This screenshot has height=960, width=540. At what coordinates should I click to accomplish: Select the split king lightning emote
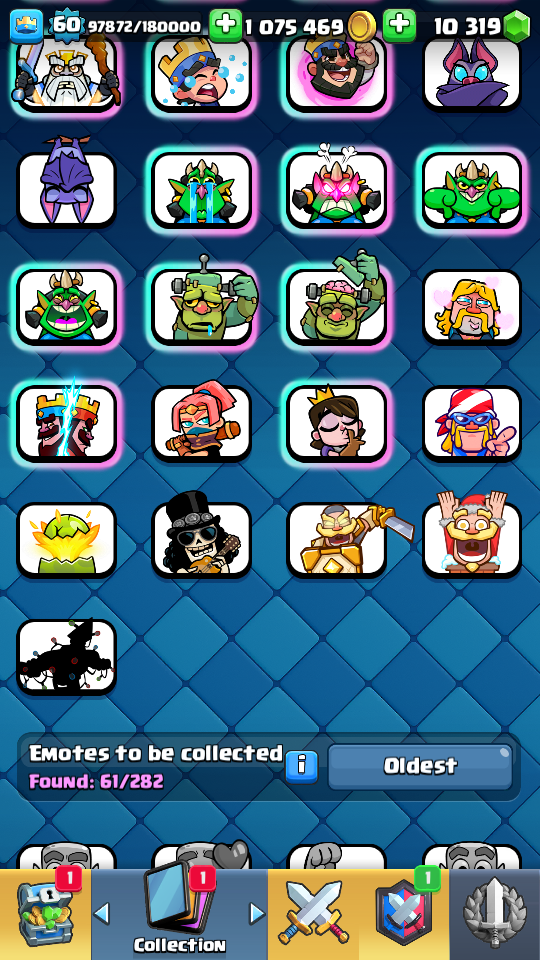tap(67, 423)
